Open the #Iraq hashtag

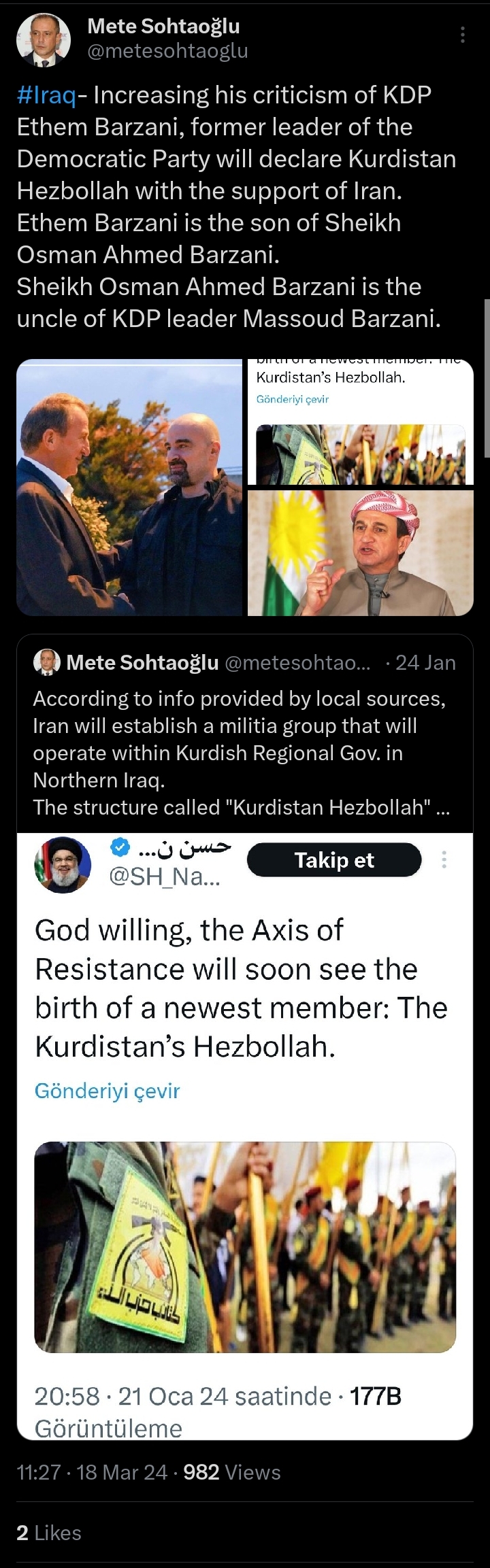[x=46, y=95]
